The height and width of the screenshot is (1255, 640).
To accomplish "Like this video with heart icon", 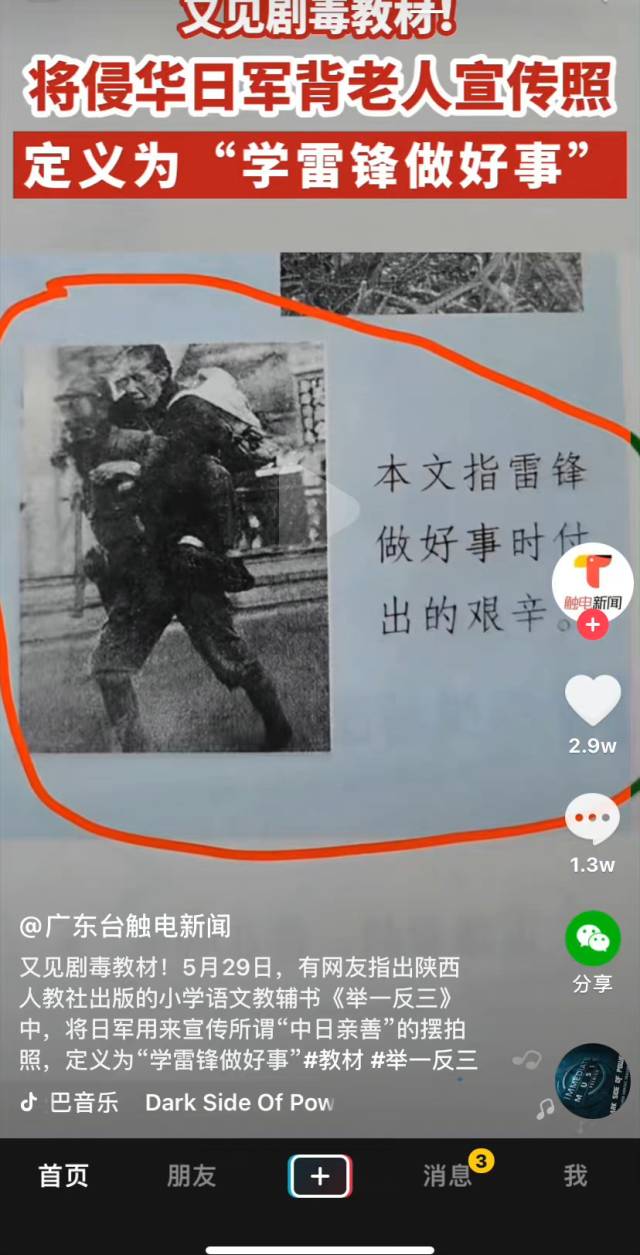I will [x=592, y=701].
